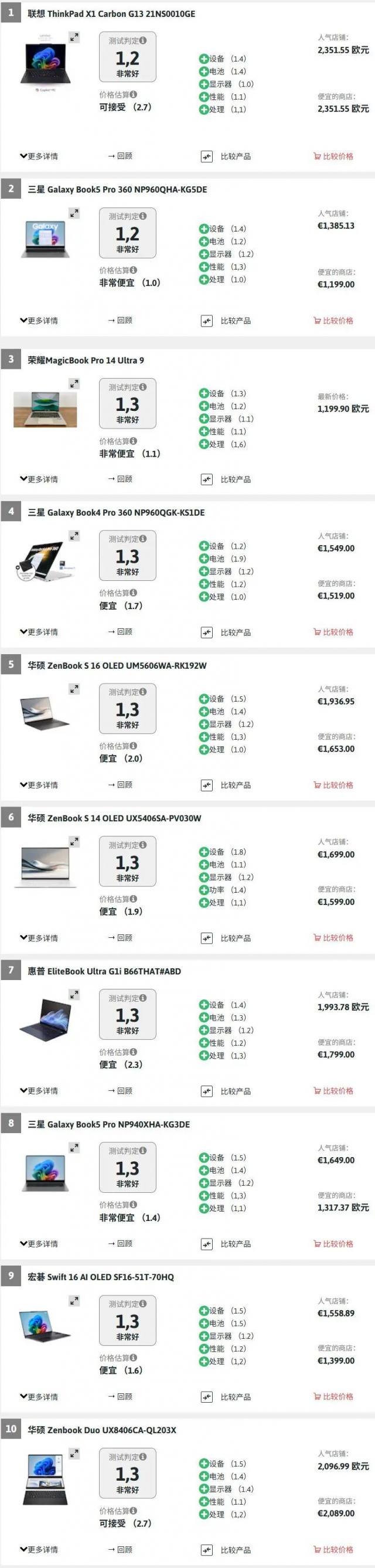Enlarge the Galaxy Book5 Pro 360 product image
This screenshot has height=1568, width=375.
(x=74, y=213)
